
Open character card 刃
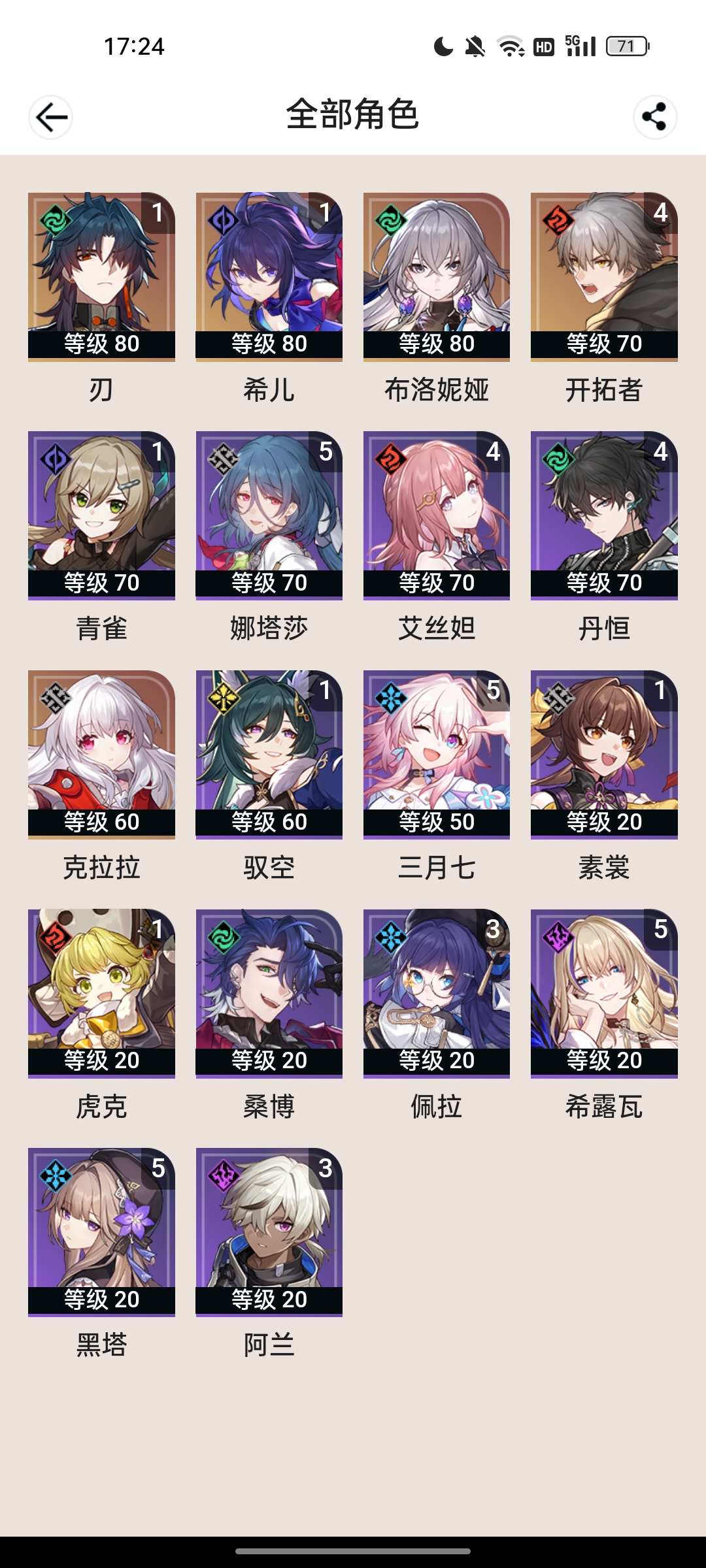pyautogui.click(x=101, y=276)
